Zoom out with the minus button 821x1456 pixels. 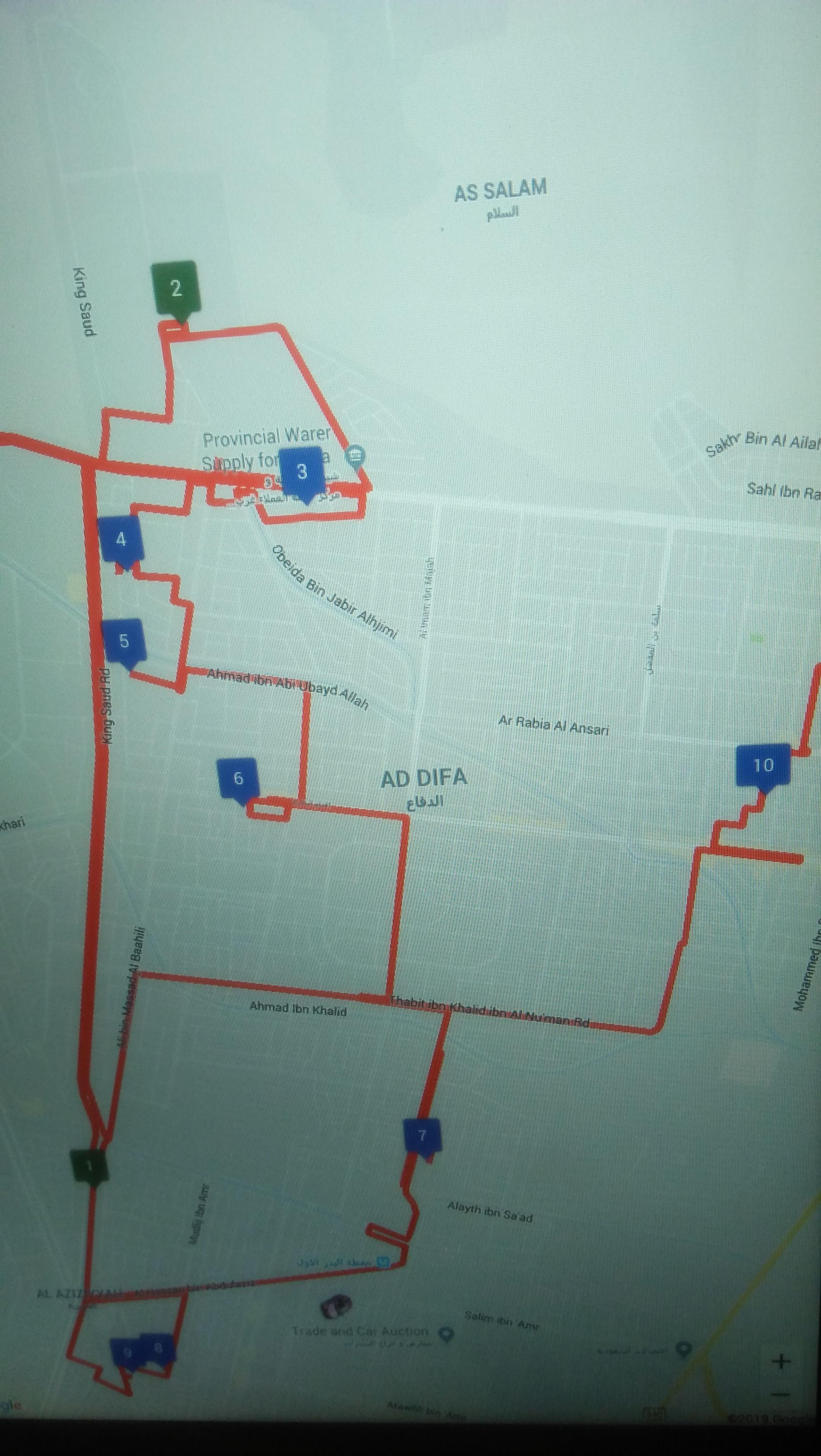click(x=780, y=1395)
